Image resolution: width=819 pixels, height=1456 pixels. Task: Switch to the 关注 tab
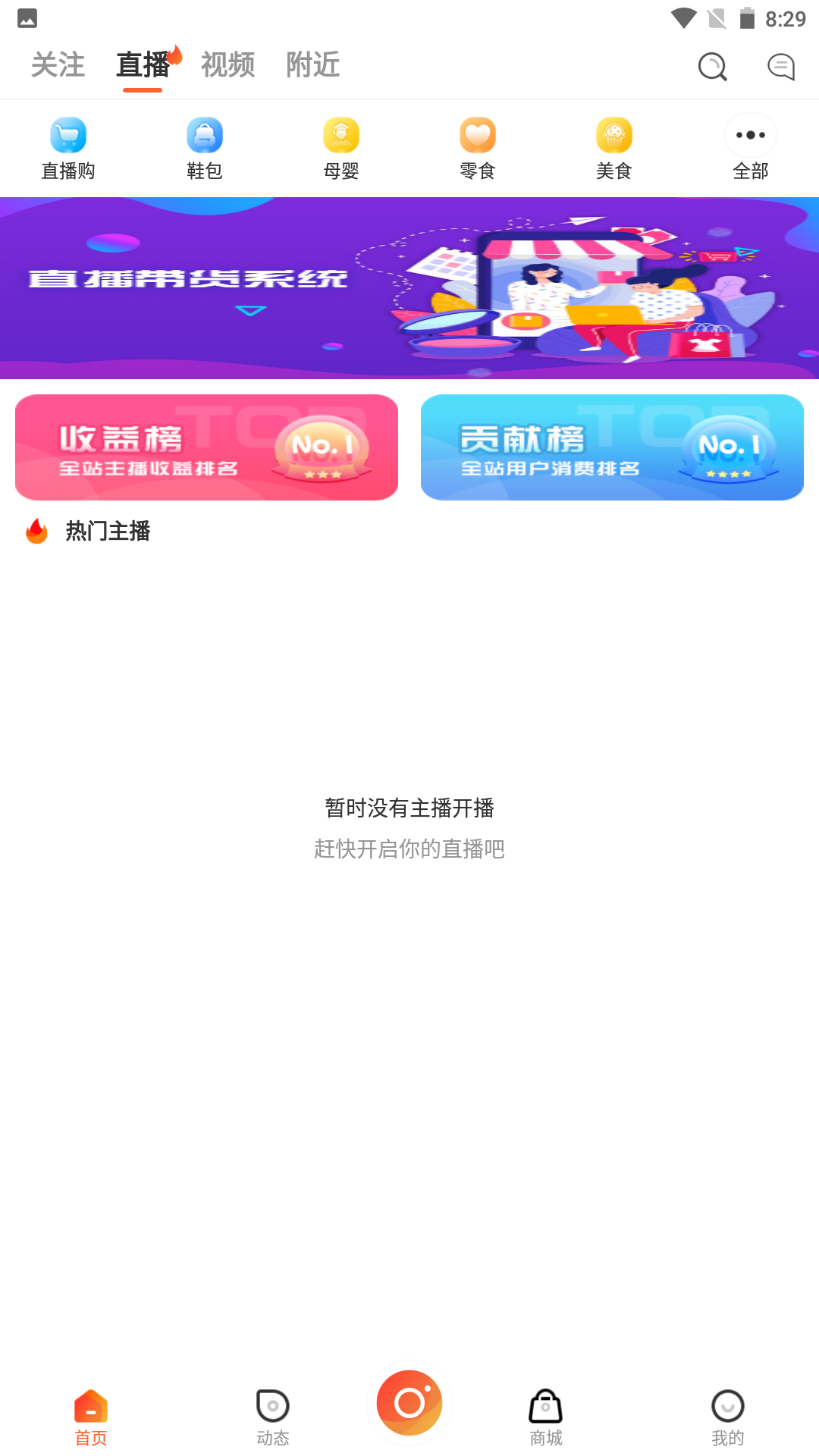coord(58,65)
